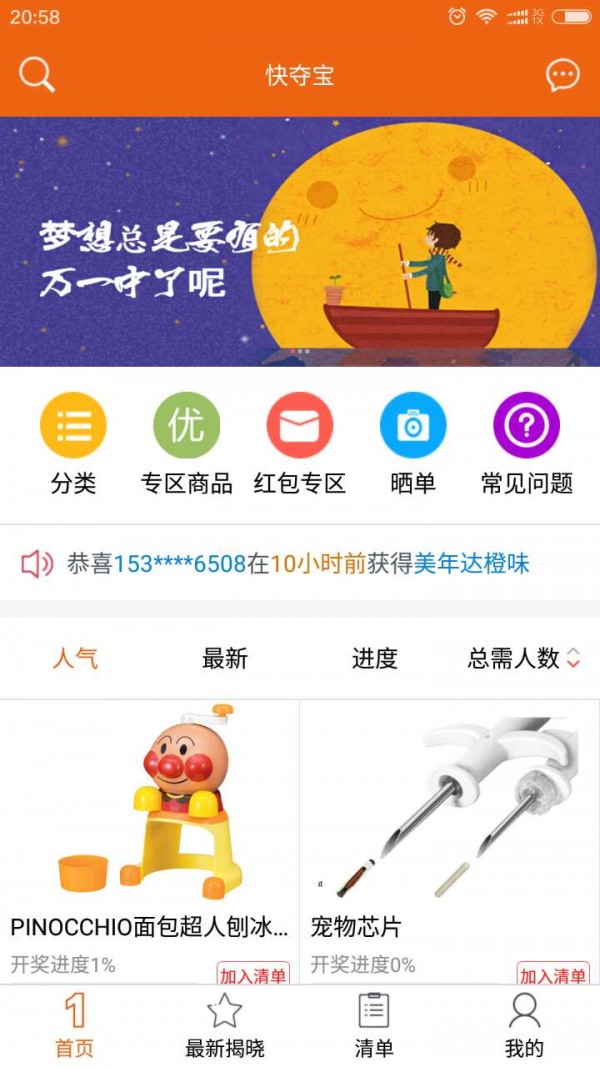
Task: Open 晒单 show orders
Action: point(413,443)
